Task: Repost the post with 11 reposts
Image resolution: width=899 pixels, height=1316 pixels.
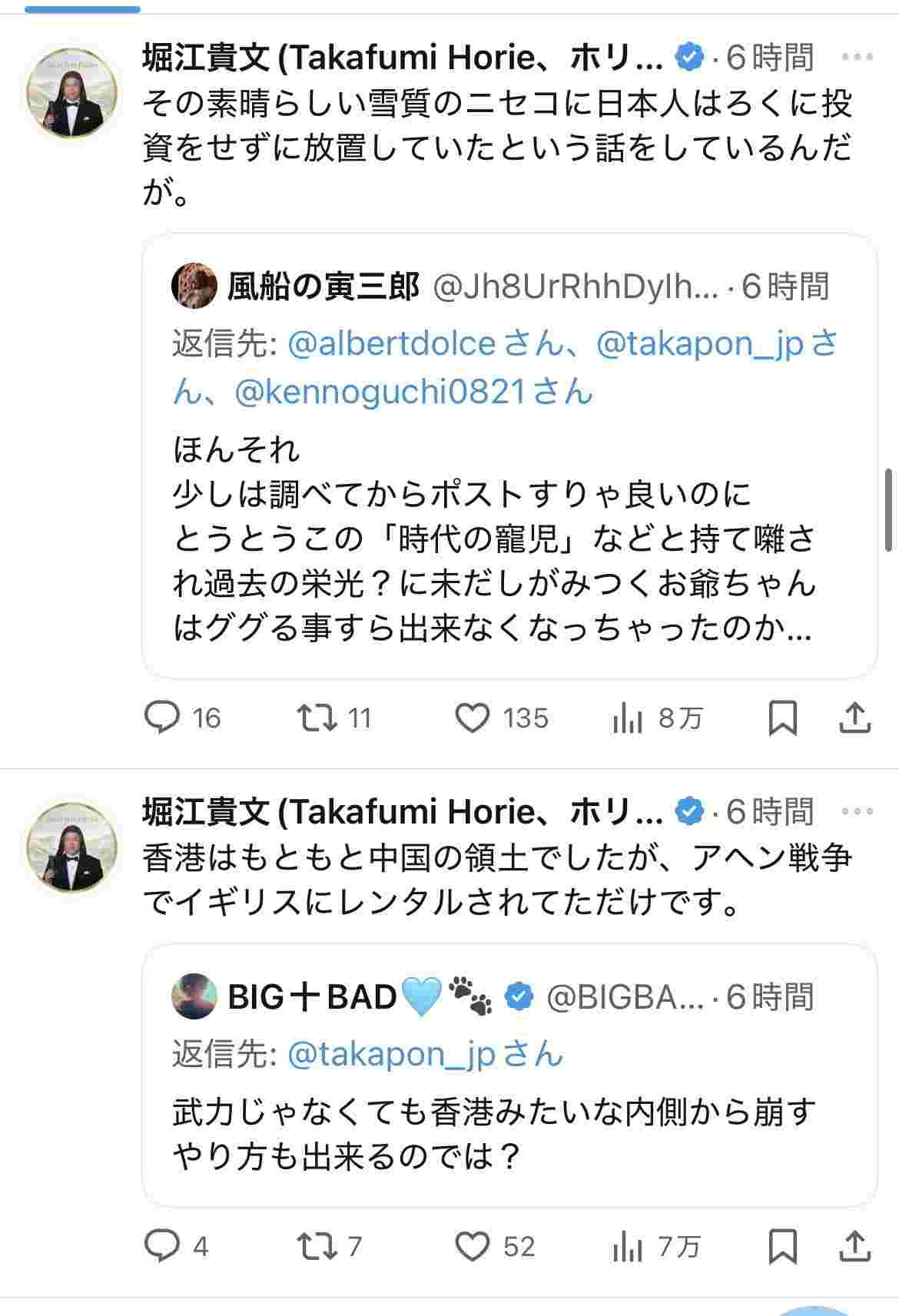Action: pyautogui.click(x=317, y=718)
